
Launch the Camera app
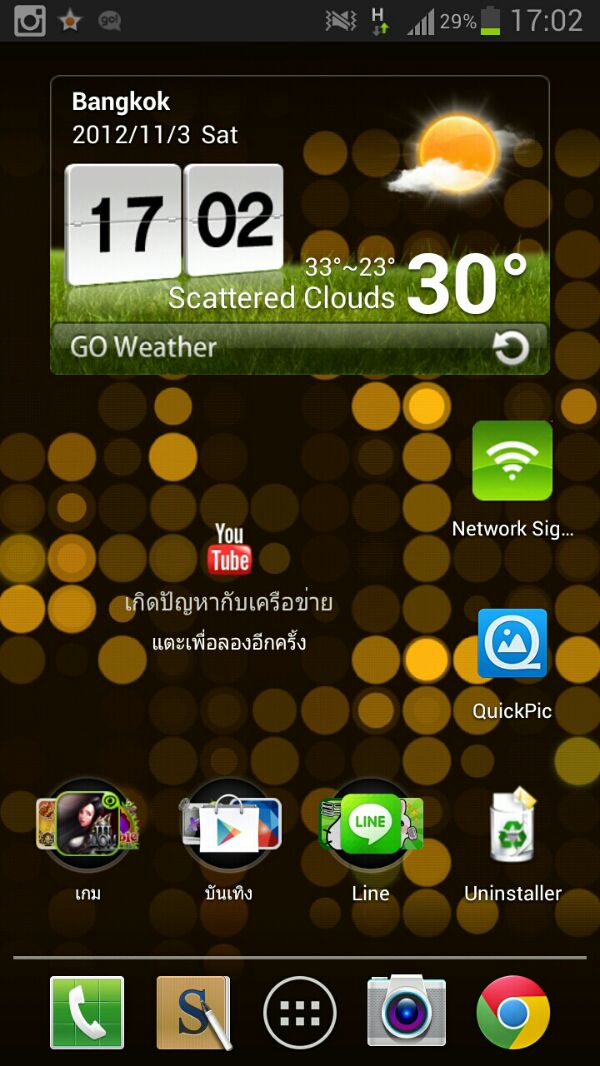(x=406, y=1012)
